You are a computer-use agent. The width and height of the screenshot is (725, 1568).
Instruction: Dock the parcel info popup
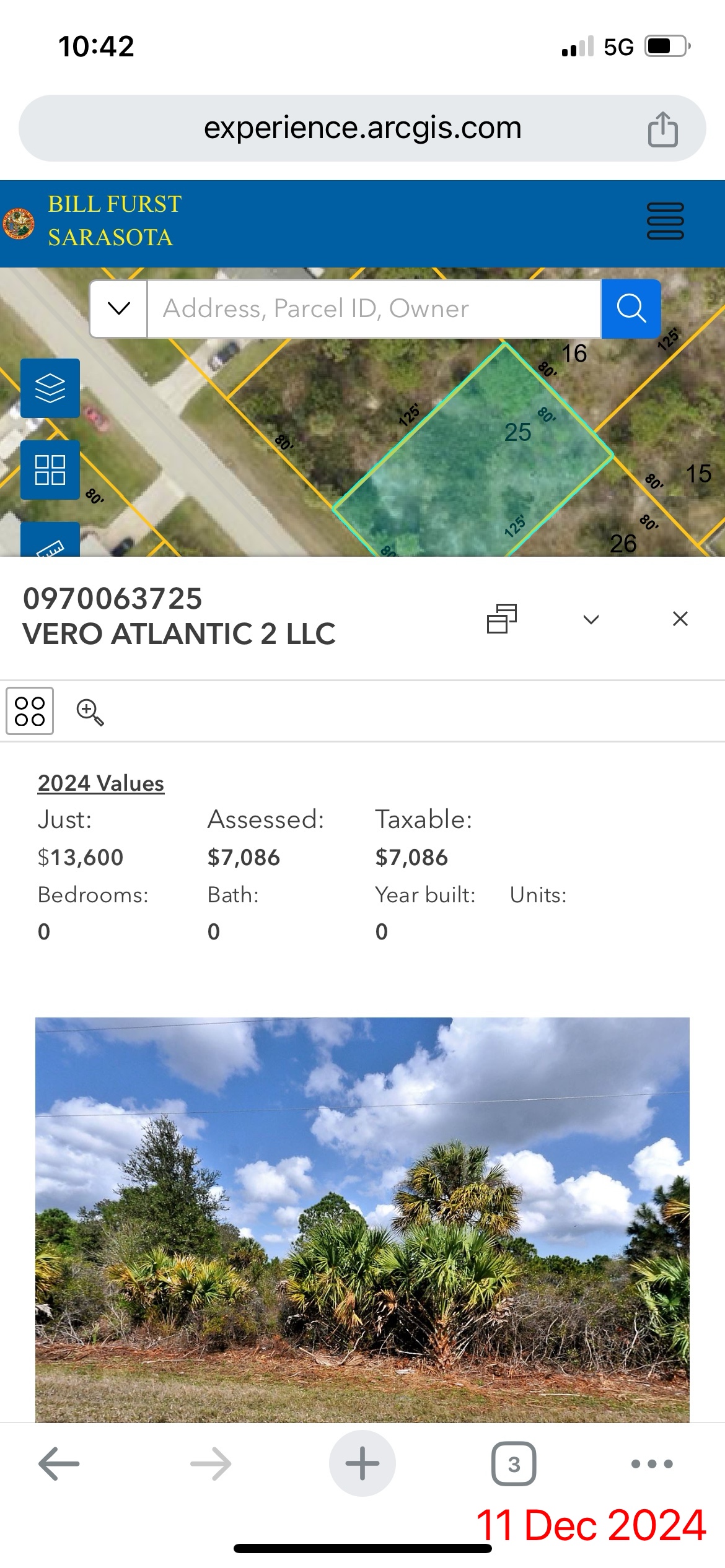click(501, 619)
